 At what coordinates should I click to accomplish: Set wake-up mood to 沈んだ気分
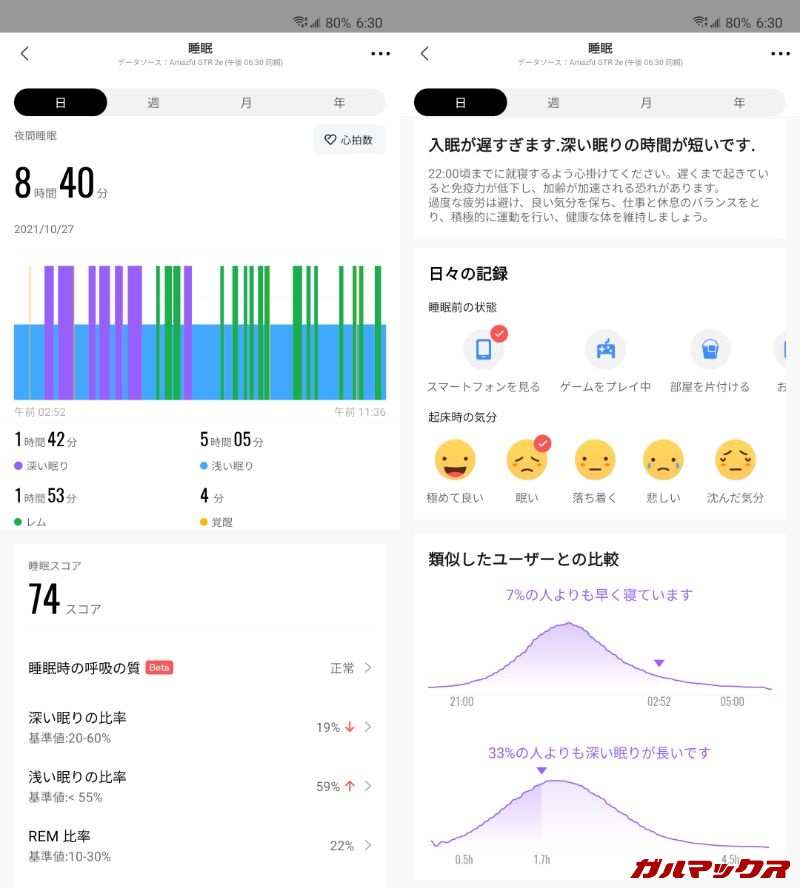tap(735, 460)
